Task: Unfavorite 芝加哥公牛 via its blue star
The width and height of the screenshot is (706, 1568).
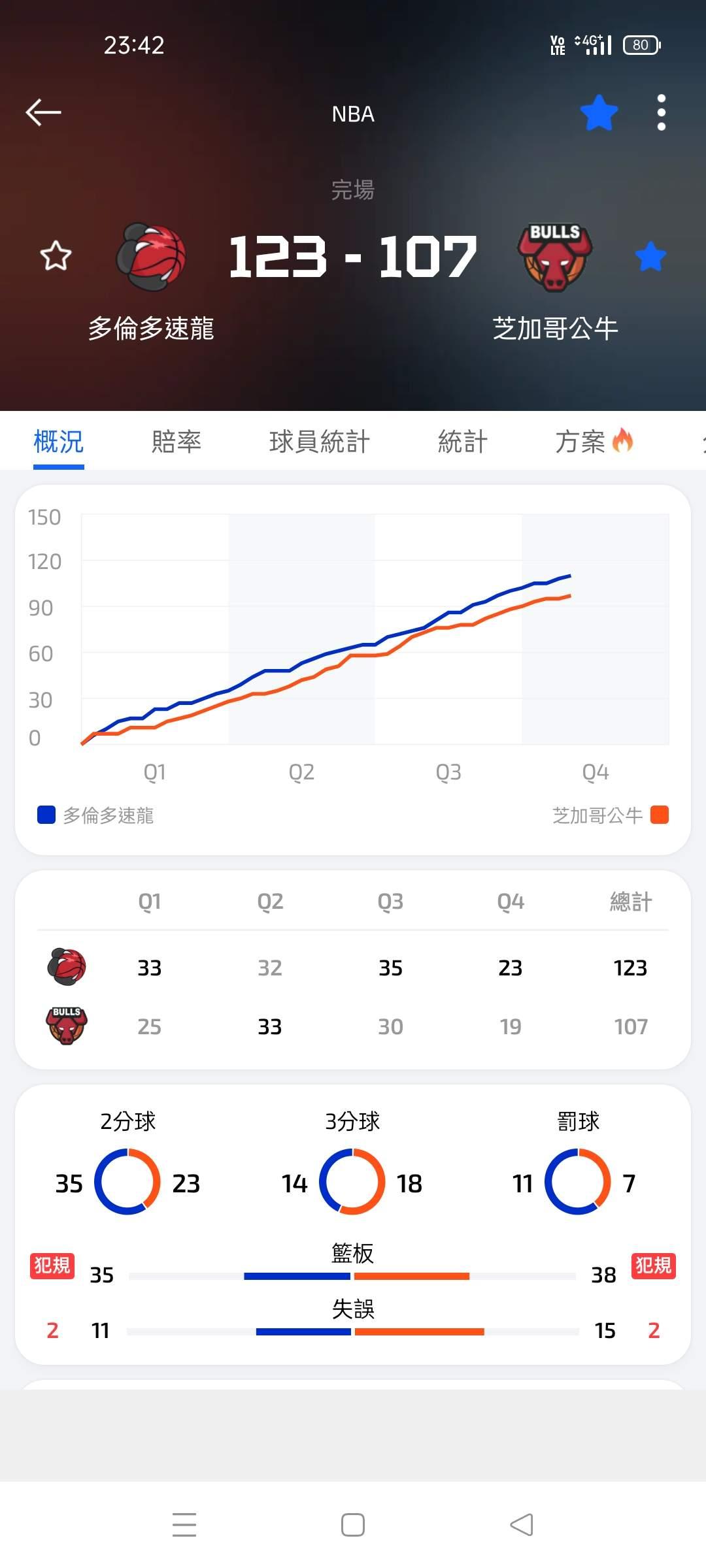Action: coord(650,255)
